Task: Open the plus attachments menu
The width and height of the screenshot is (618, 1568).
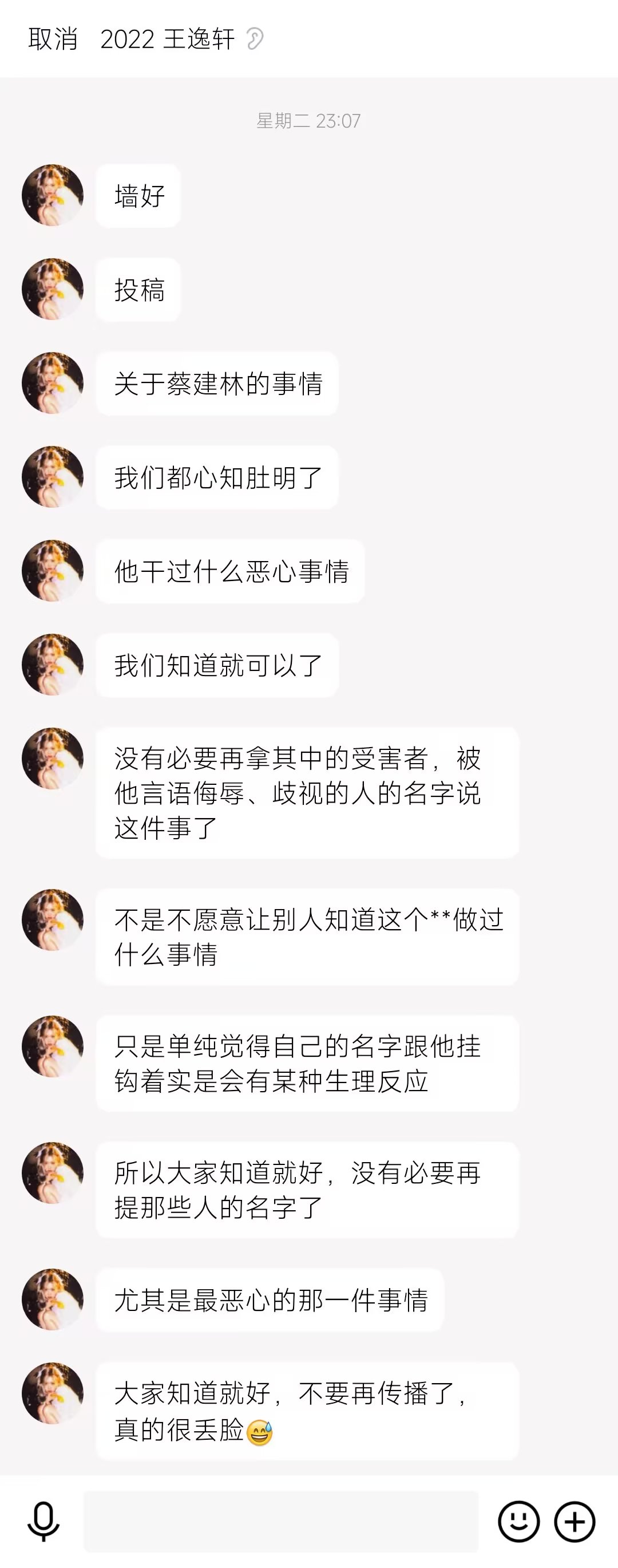Action: [574, 1521]
